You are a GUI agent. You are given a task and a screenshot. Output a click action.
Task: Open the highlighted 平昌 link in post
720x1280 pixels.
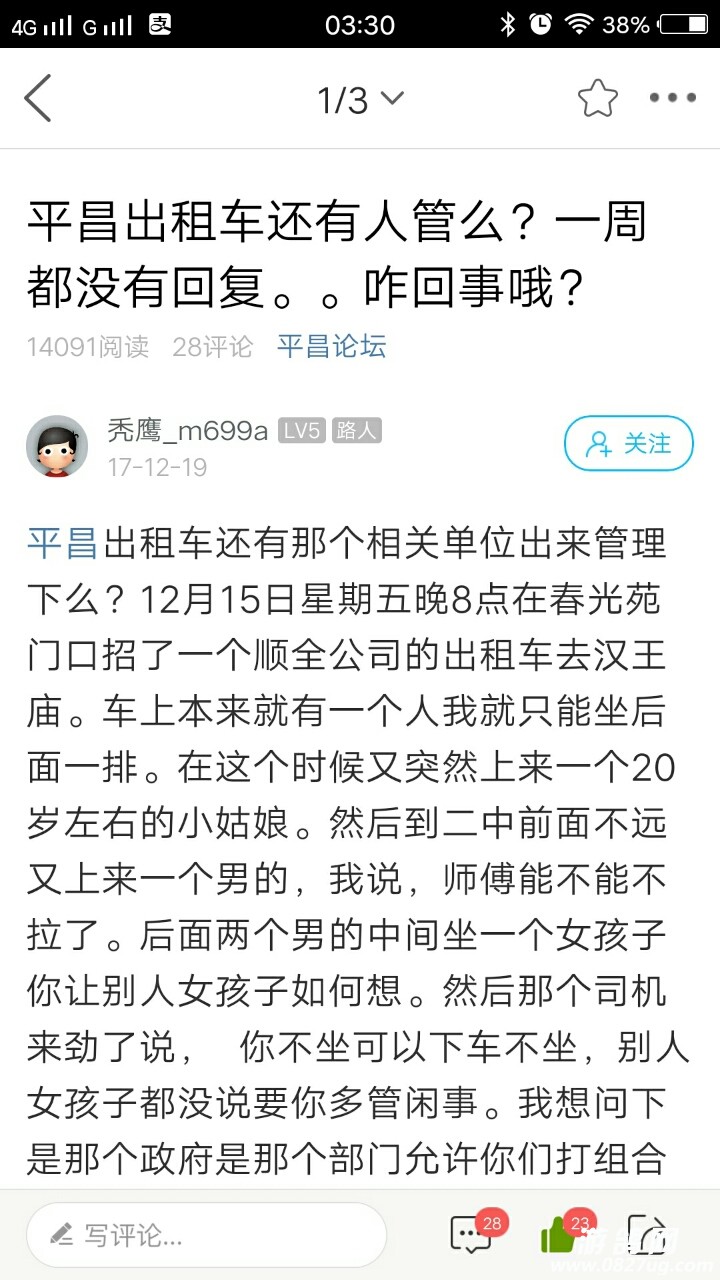[61, 544]
